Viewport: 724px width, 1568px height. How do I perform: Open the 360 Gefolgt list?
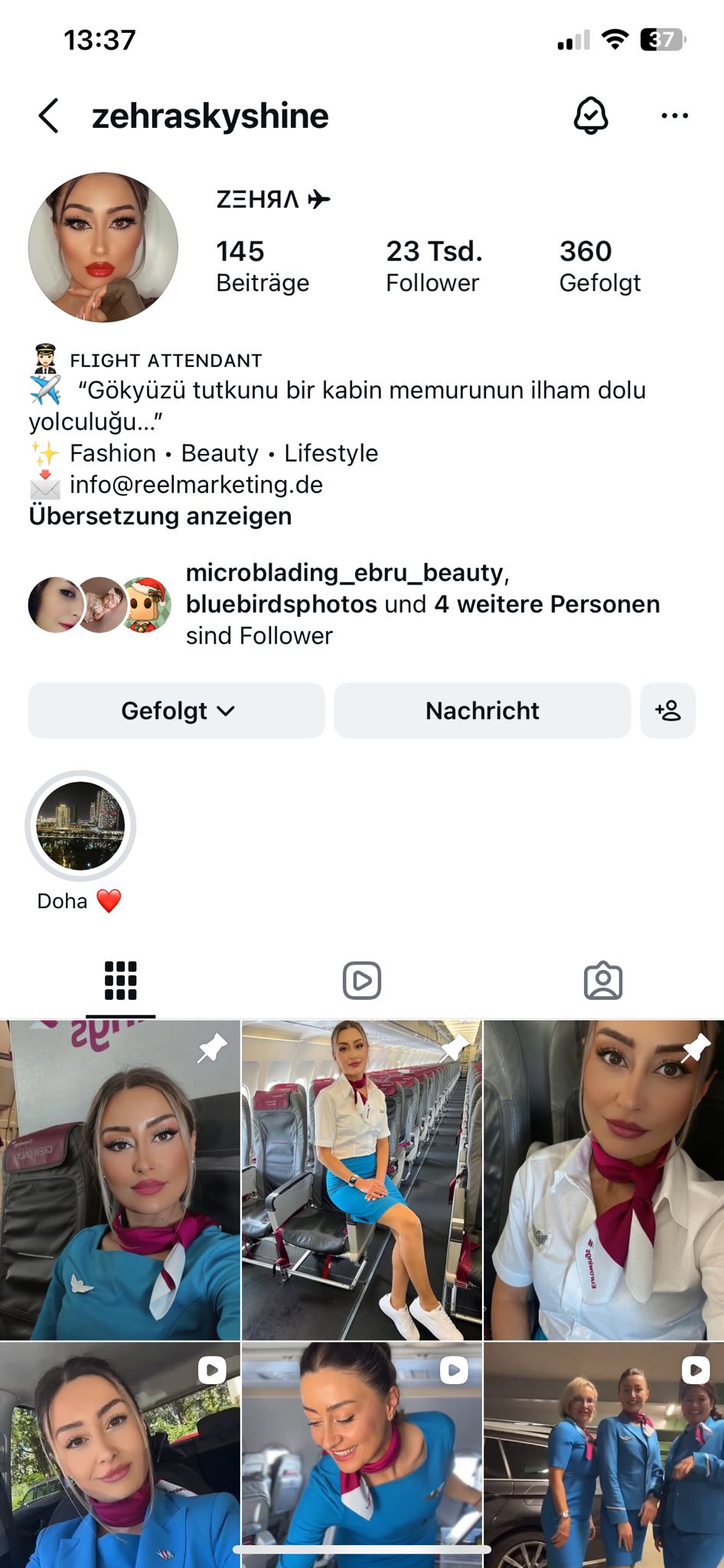[599, 266]
